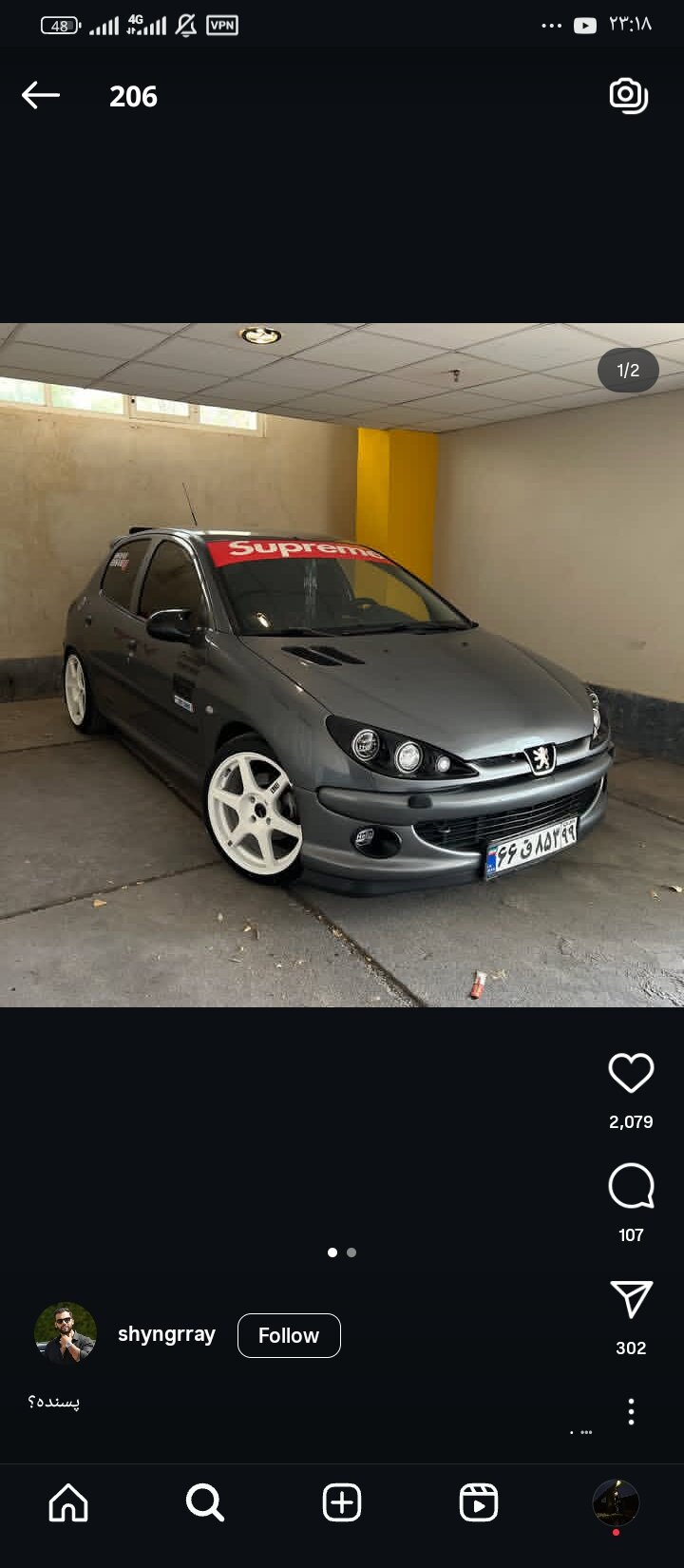Like the post by shyngrray
The image size is (684, 1568).
point(631,1074)
